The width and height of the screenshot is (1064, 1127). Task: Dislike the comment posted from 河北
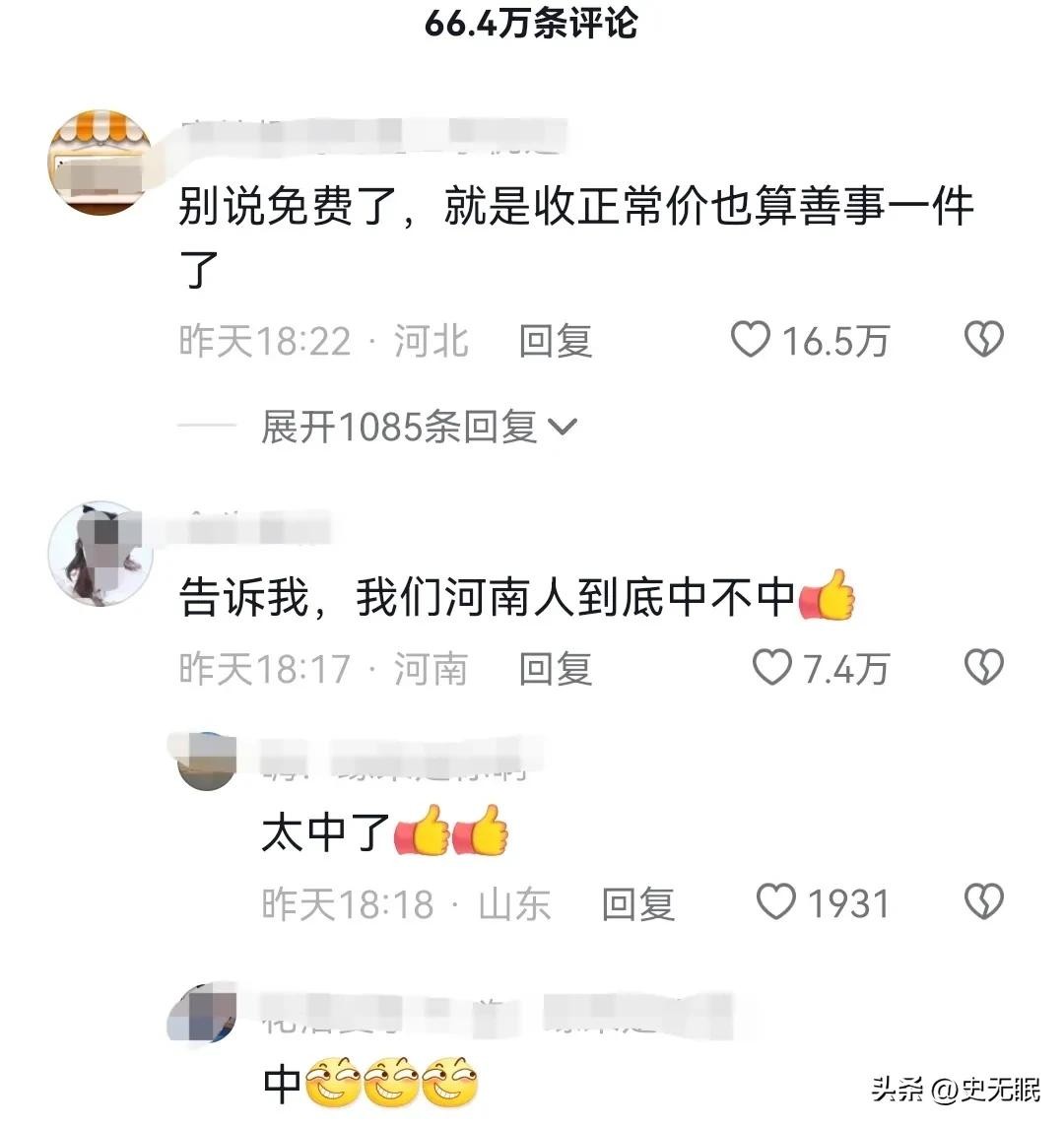pos(982,340)
